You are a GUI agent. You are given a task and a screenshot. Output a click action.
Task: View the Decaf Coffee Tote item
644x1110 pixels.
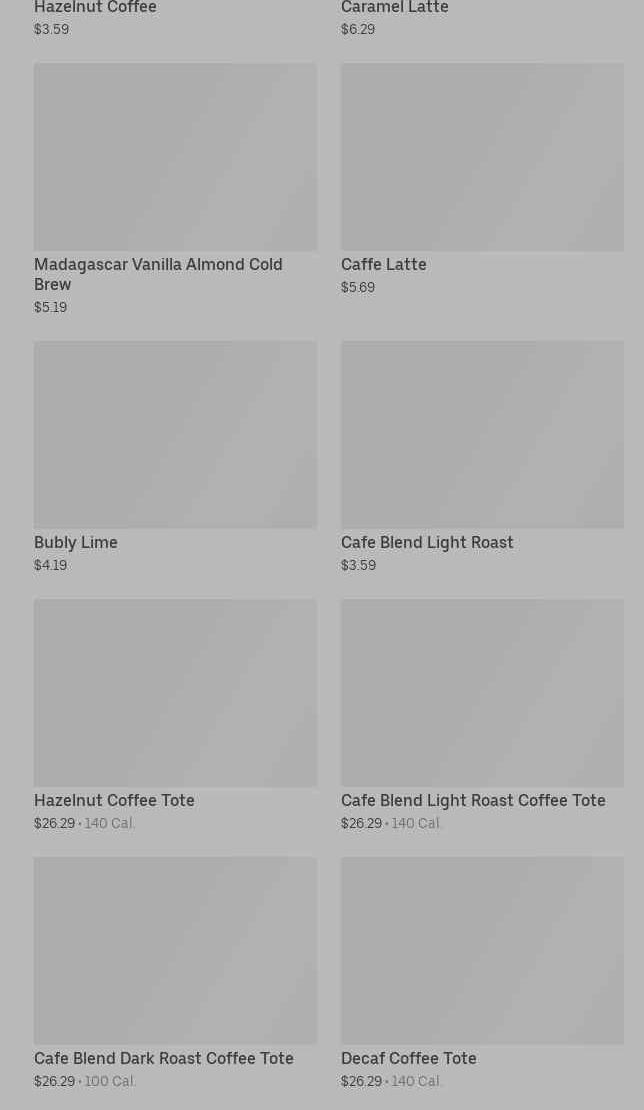[481, 951]
